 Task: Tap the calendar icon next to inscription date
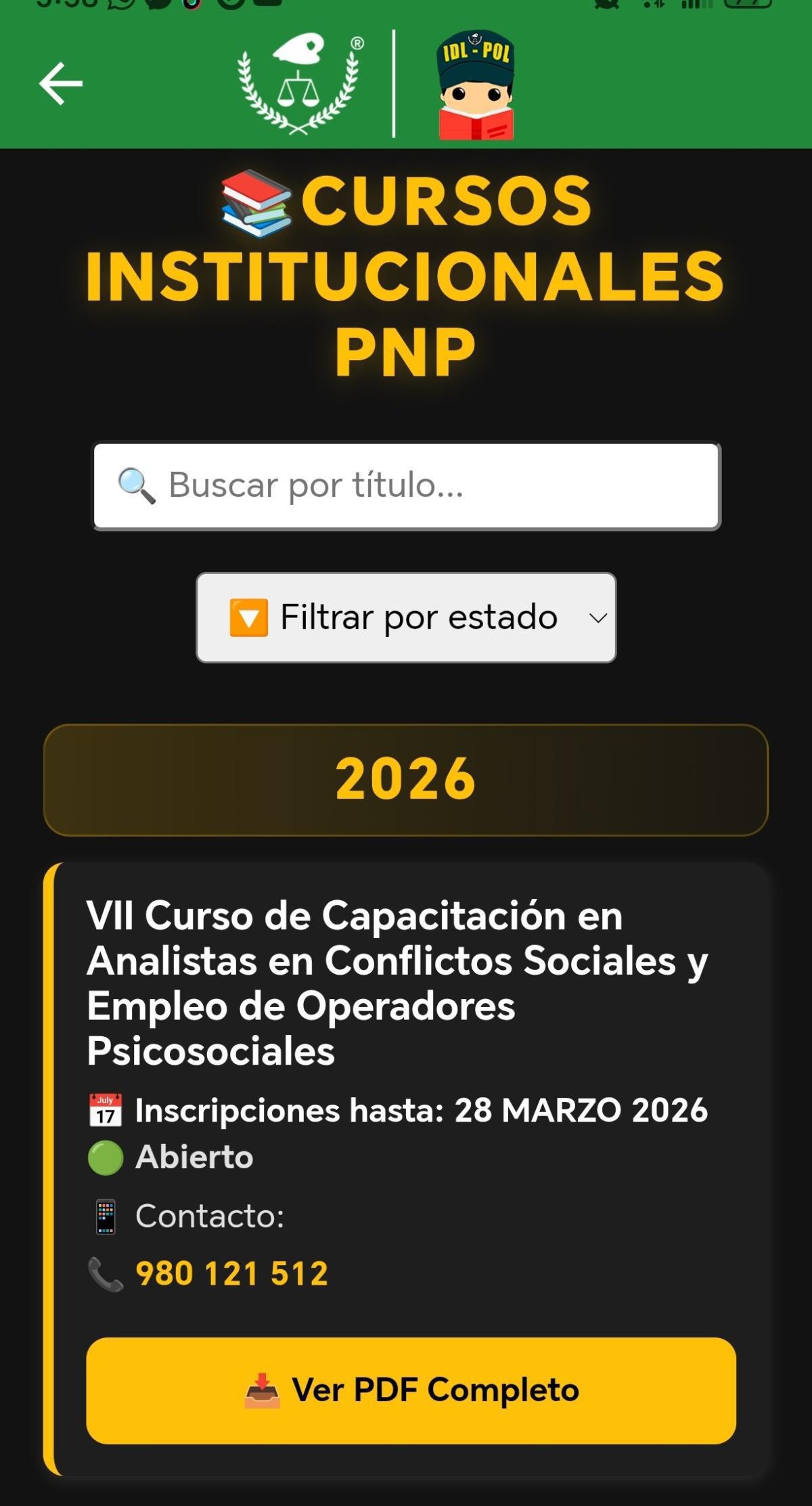point(104,1109)
